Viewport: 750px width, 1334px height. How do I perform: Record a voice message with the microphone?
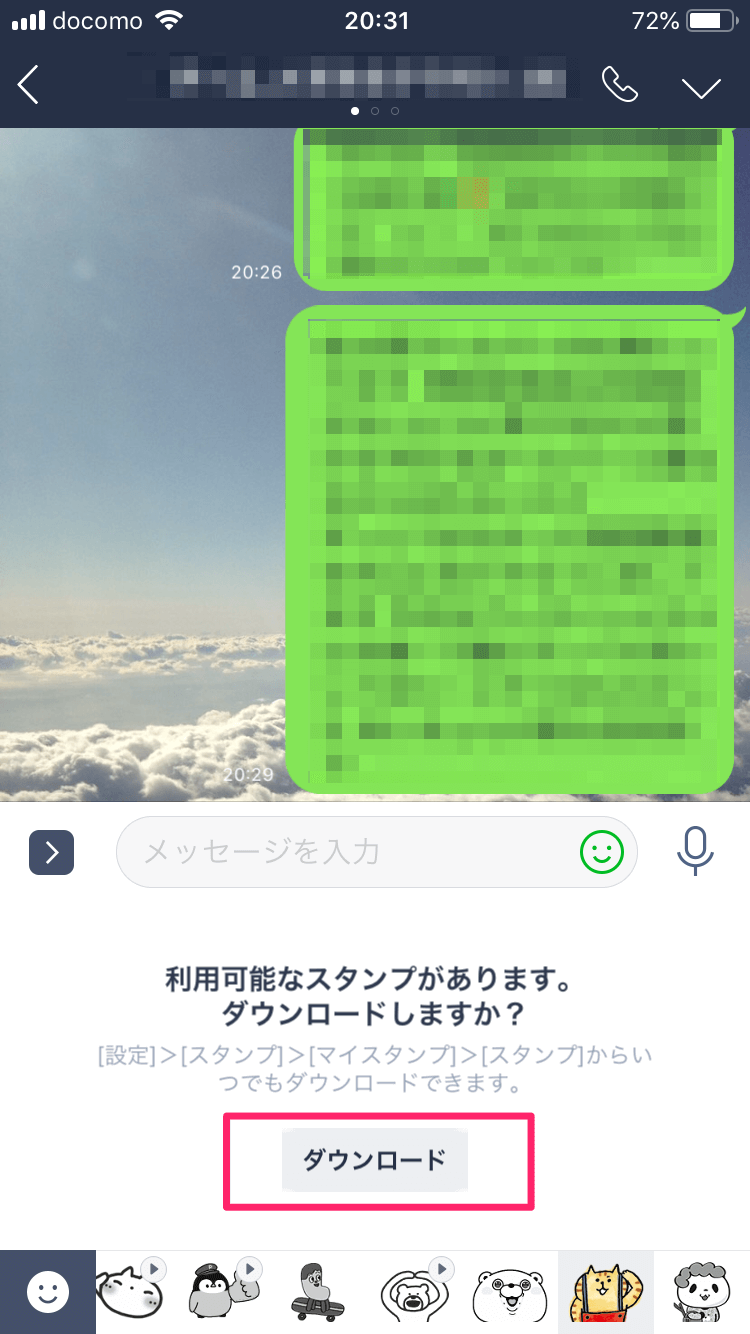pyautogui.click(x=694, y=852)
